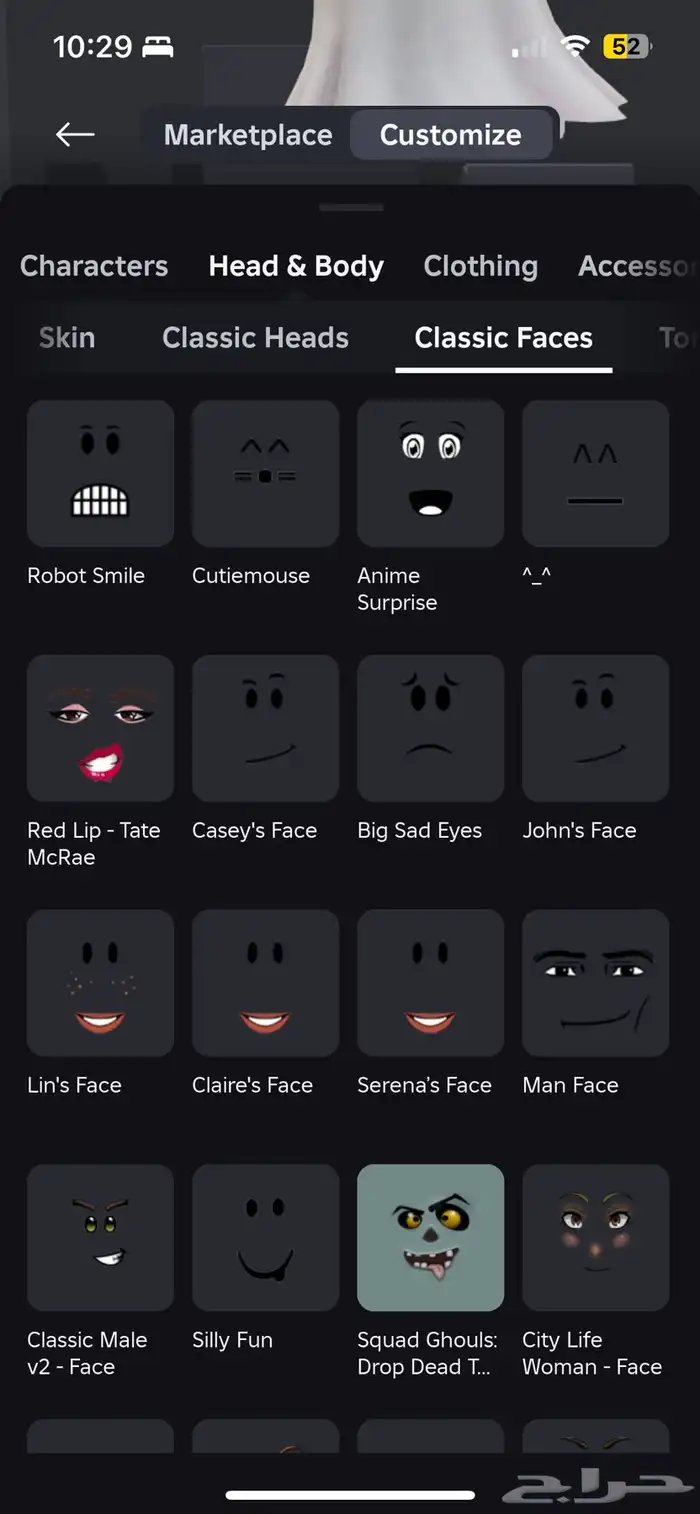Go back using the arrow icon

point(75,135)
